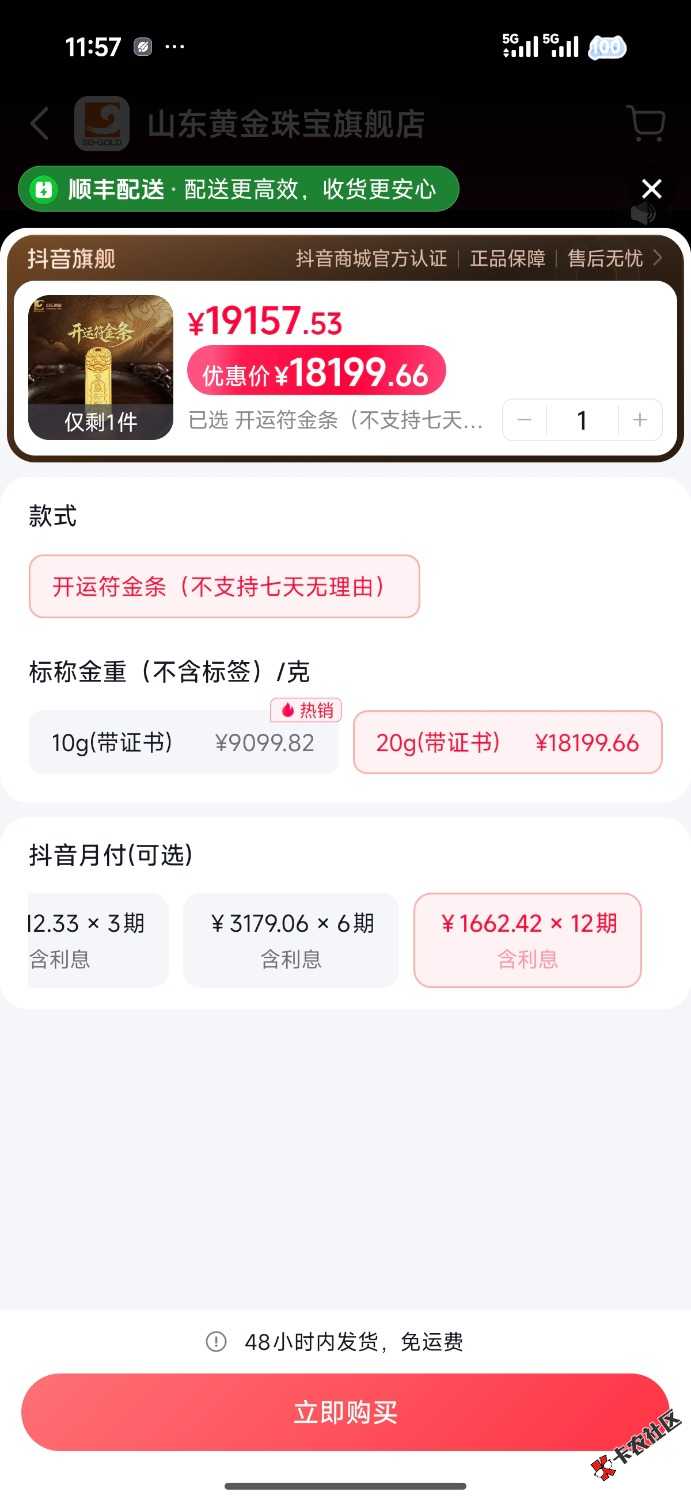Open 售后无忧 guarantee details chevron

657,258
